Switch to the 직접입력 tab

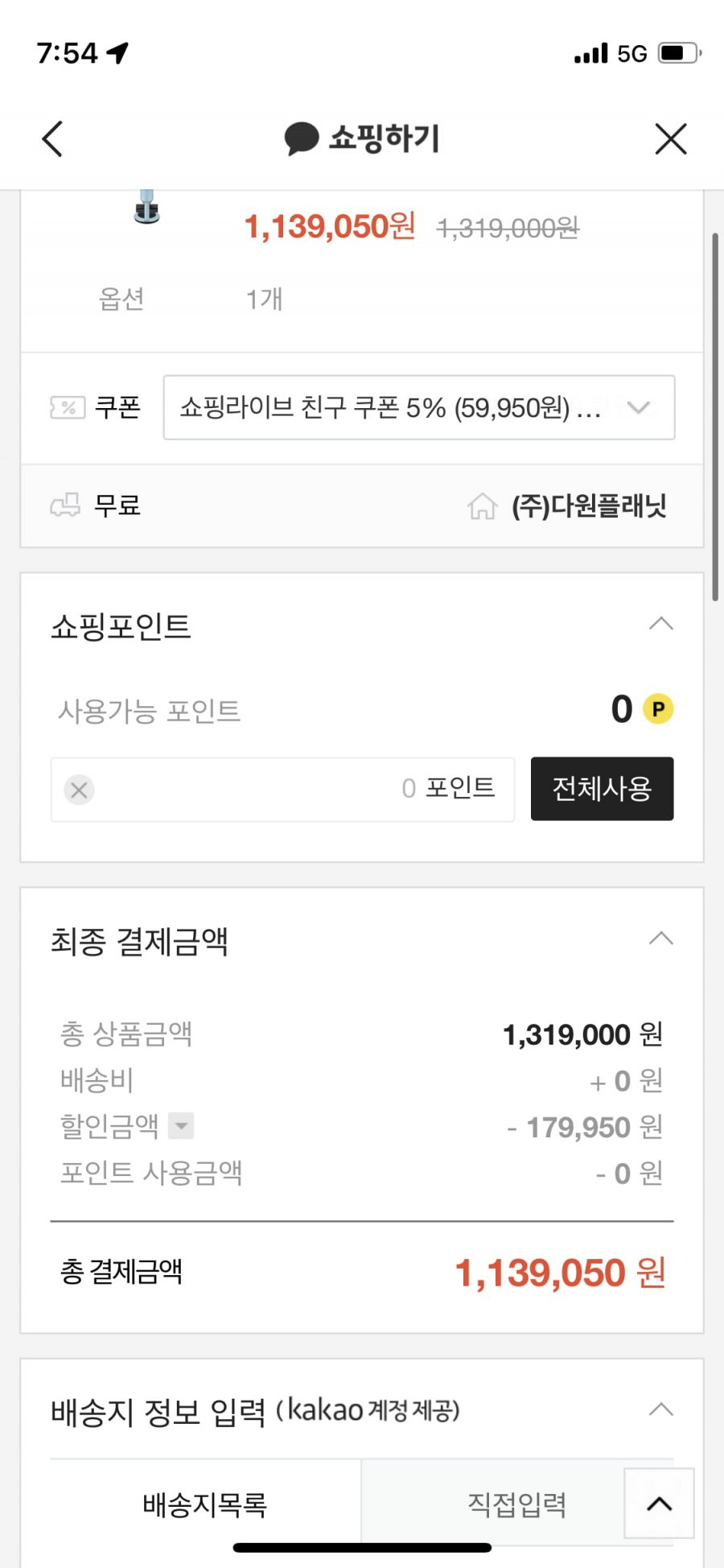(517, 1504)
